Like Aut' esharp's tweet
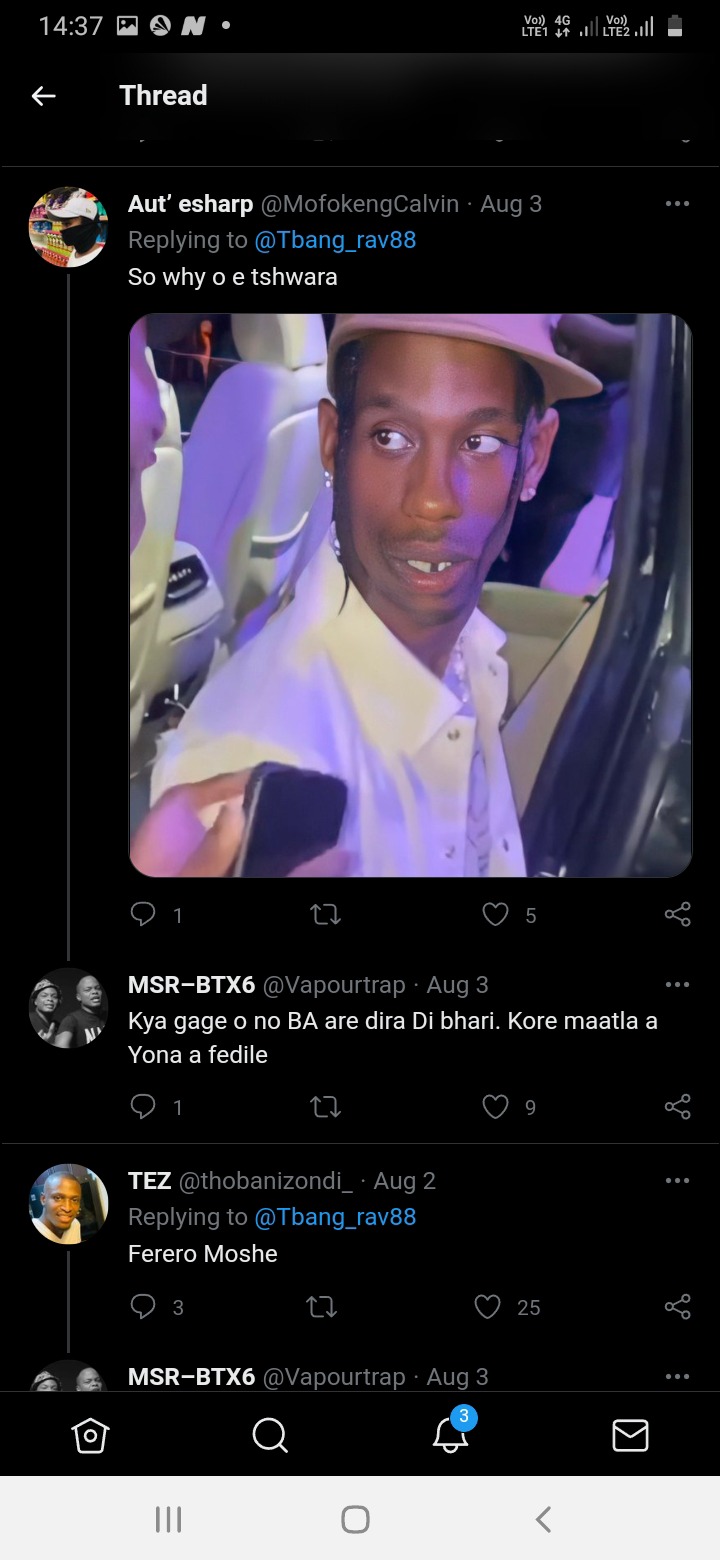The width and height of the screenshot is (720, 1560). [496, 914]
